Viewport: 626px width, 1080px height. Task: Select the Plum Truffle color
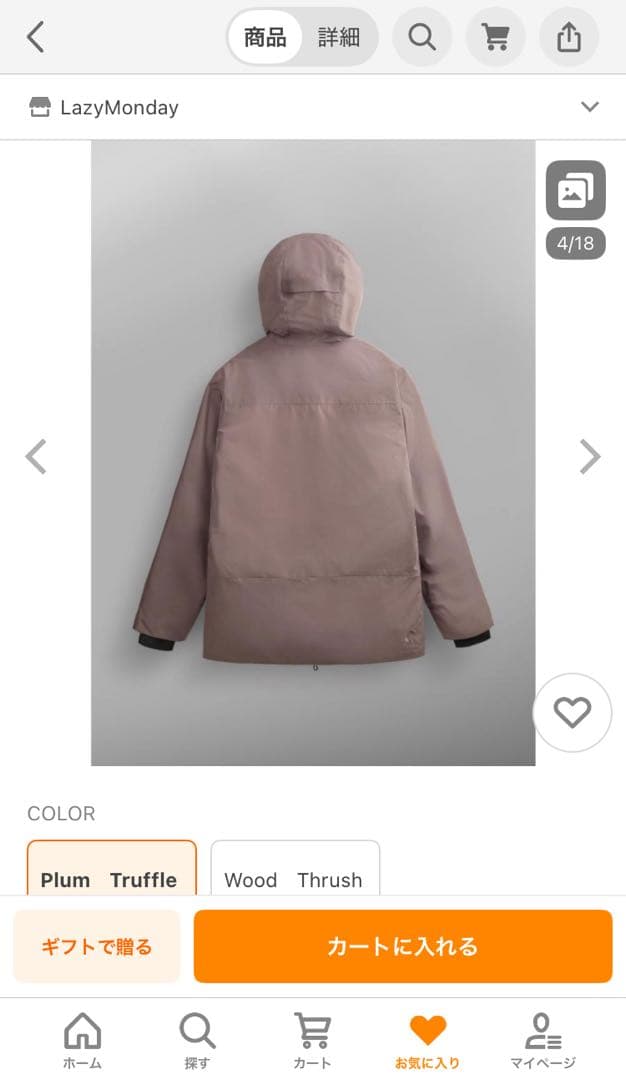(x=111, y=870)
